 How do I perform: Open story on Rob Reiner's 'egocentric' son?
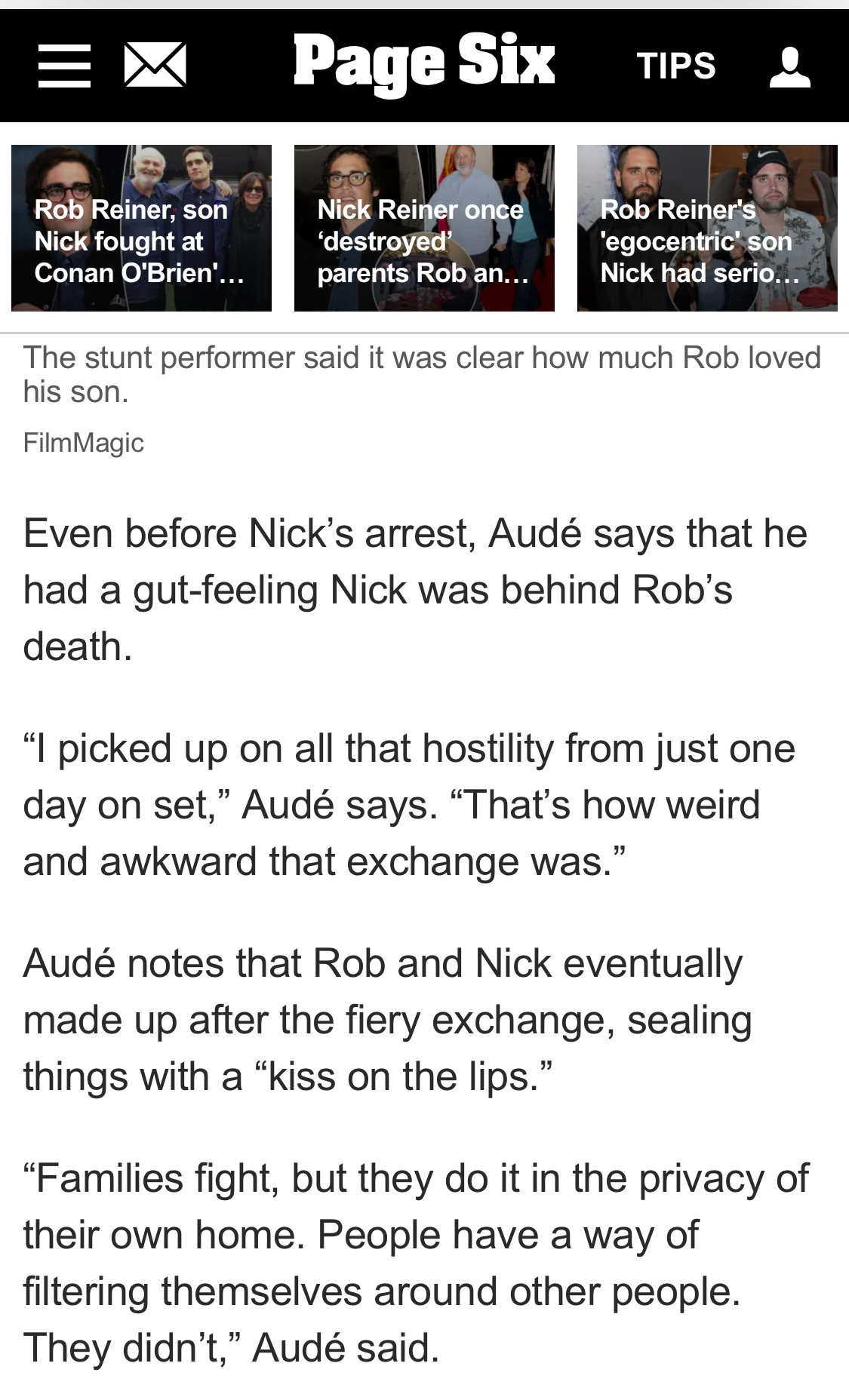[707, 228]
